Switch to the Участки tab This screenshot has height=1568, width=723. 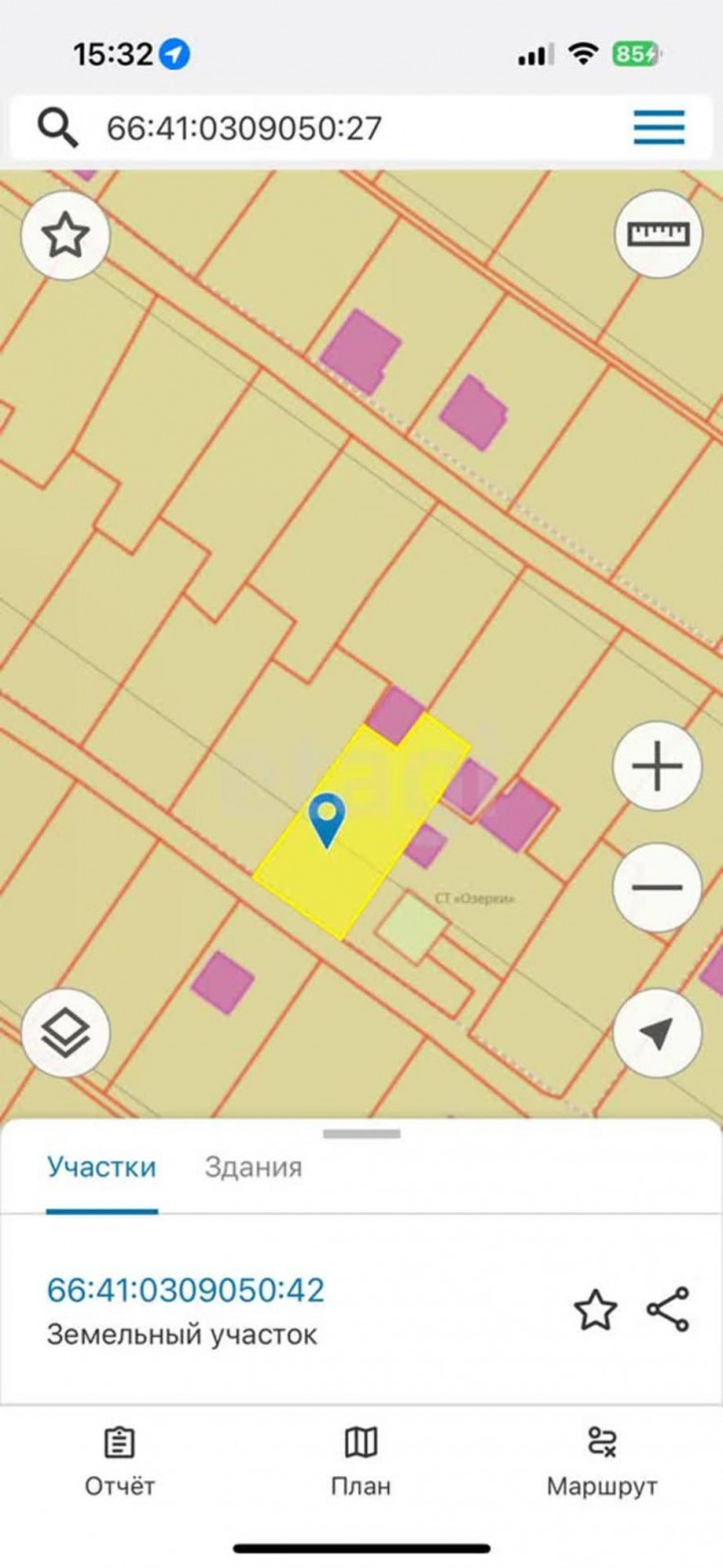[x=102, y=1167]
